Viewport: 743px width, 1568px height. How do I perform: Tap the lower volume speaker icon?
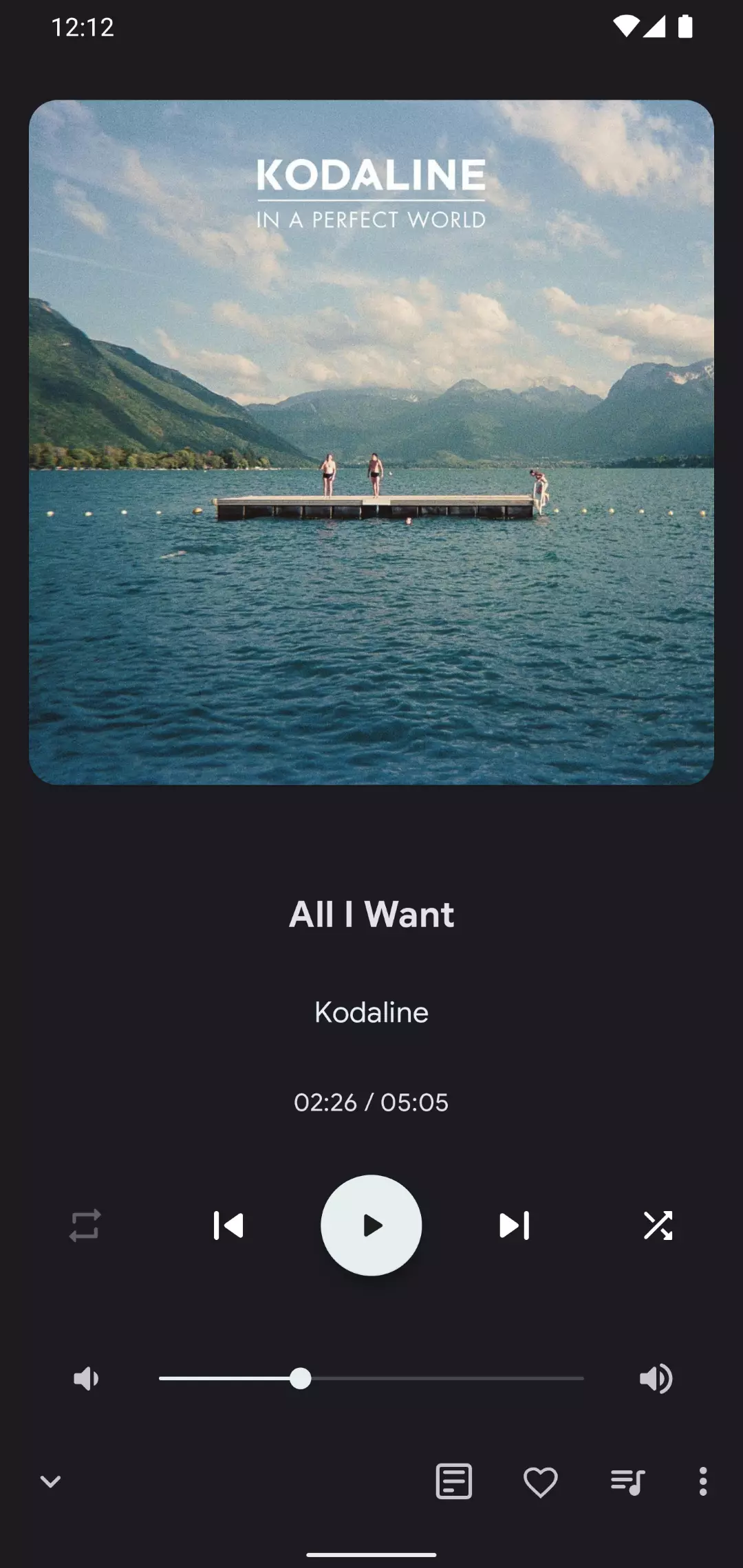(86, 1379)
